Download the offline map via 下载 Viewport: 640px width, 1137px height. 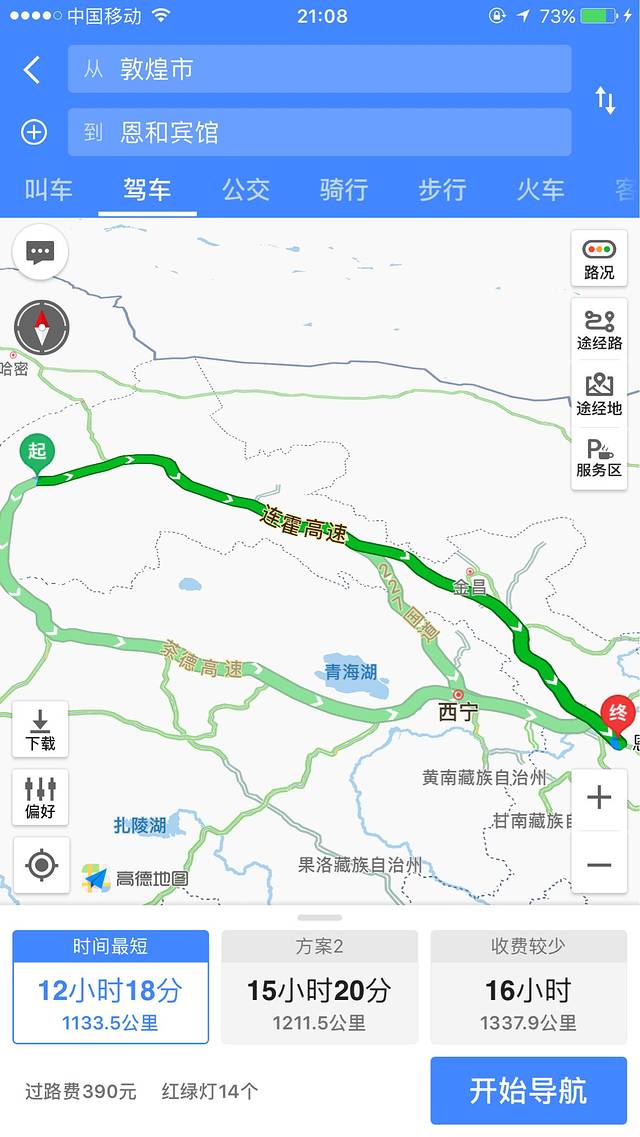pos(41,729)
